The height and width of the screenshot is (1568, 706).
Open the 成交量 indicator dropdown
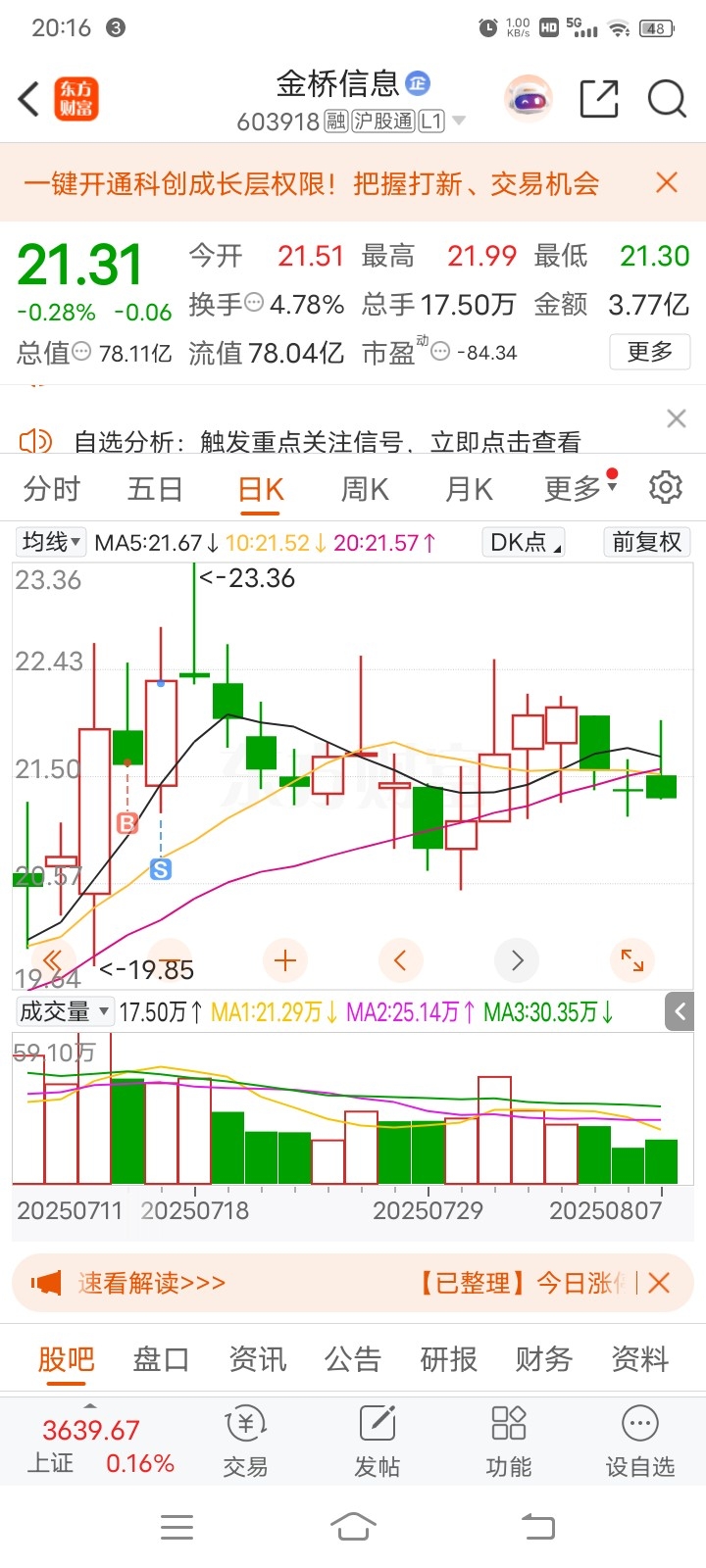point(65,1011)
